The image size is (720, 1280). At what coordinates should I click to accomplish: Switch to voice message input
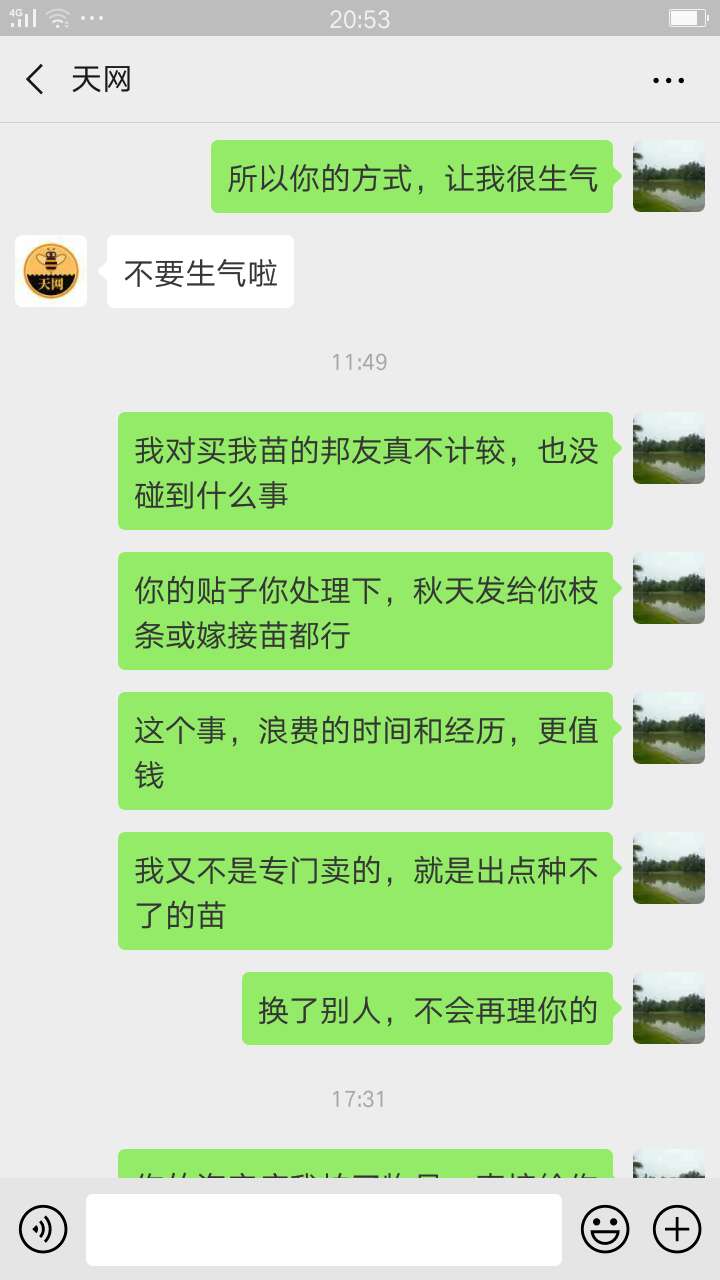(x=43, y=1229)
